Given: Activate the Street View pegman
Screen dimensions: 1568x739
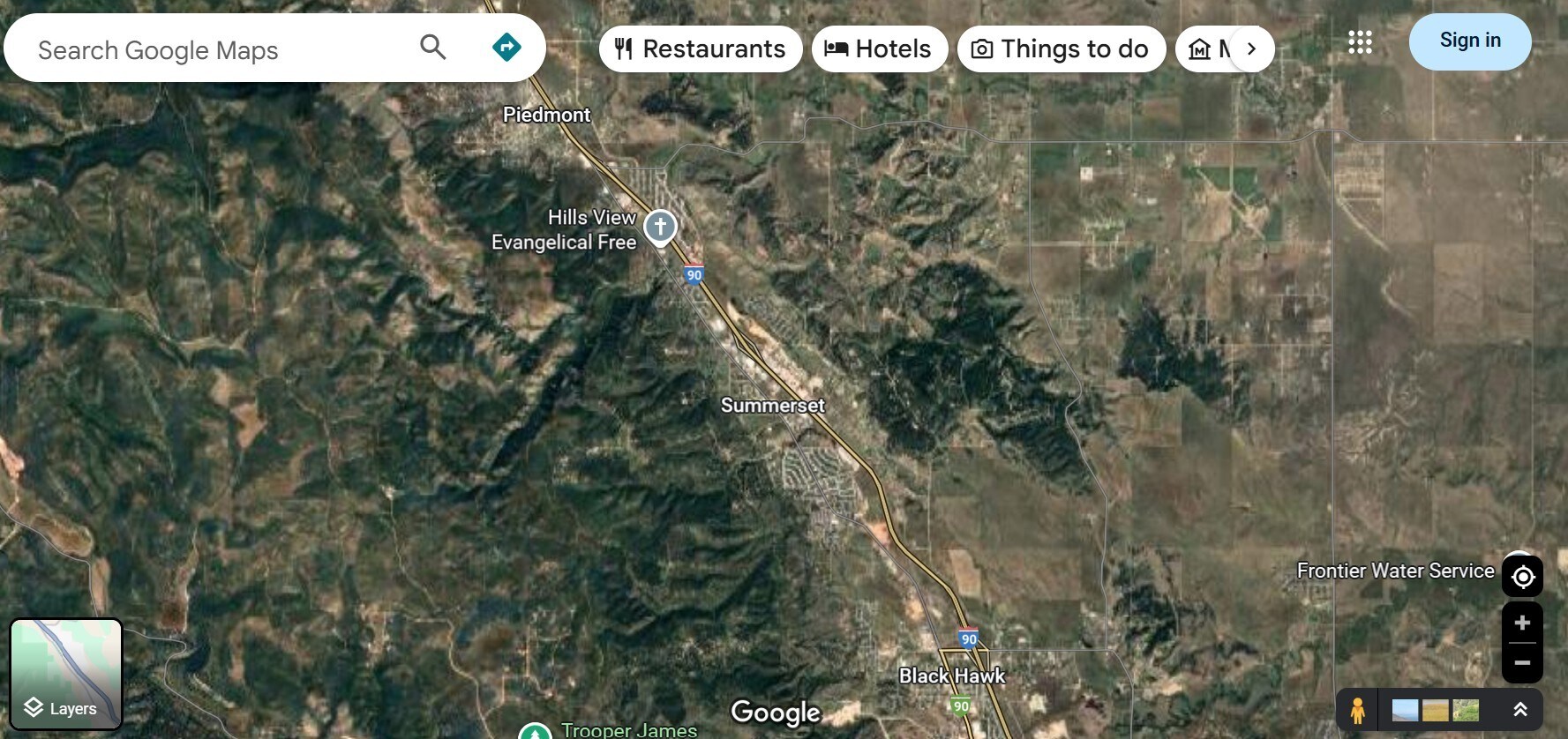Looking at the screenshot, I should 1357,710.
